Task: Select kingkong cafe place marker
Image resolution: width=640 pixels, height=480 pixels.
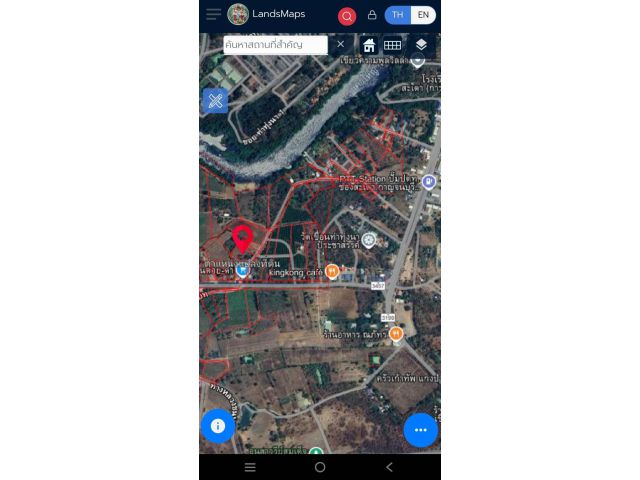Action: (x=332, y=271)
